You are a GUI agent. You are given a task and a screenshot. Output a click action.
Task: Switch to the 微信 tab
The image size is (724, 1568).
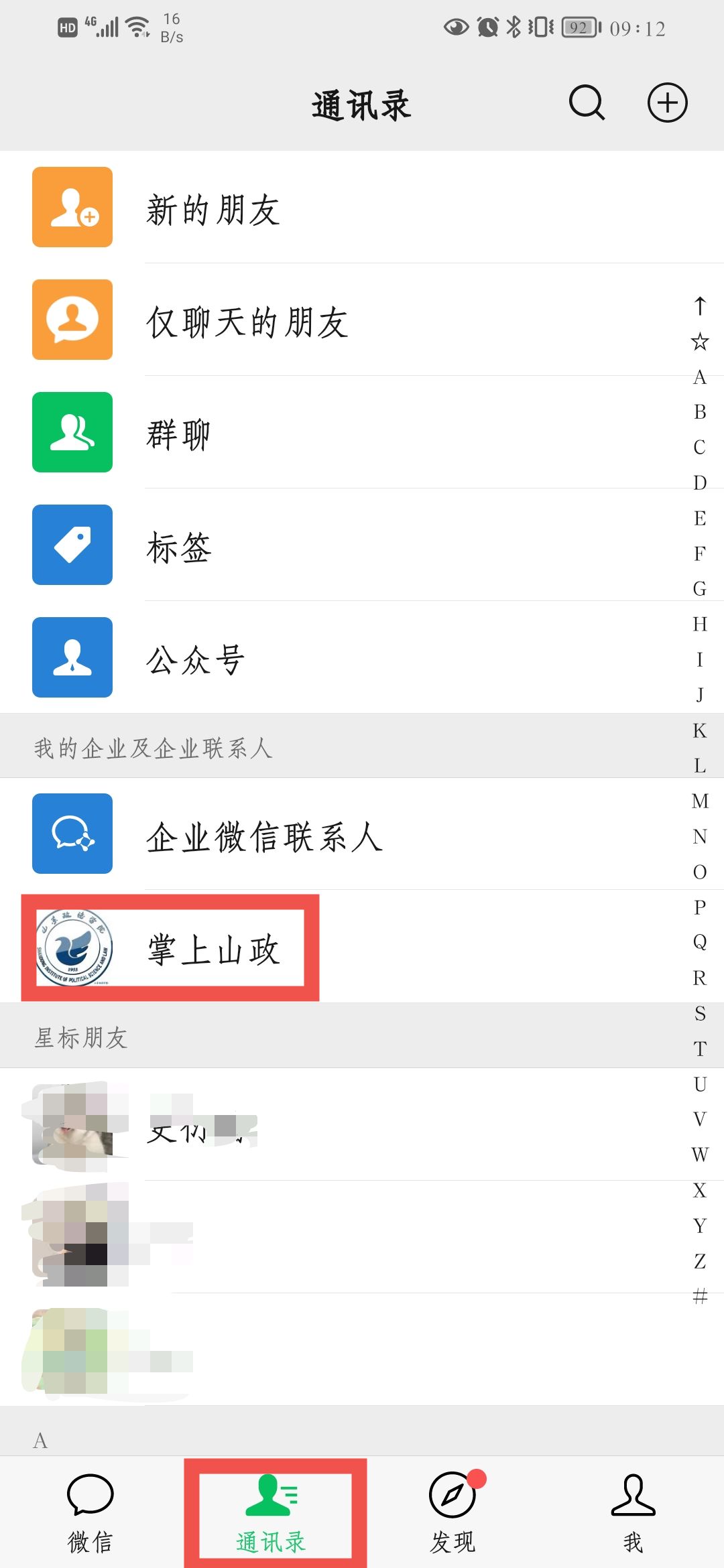click(90, 1512)
